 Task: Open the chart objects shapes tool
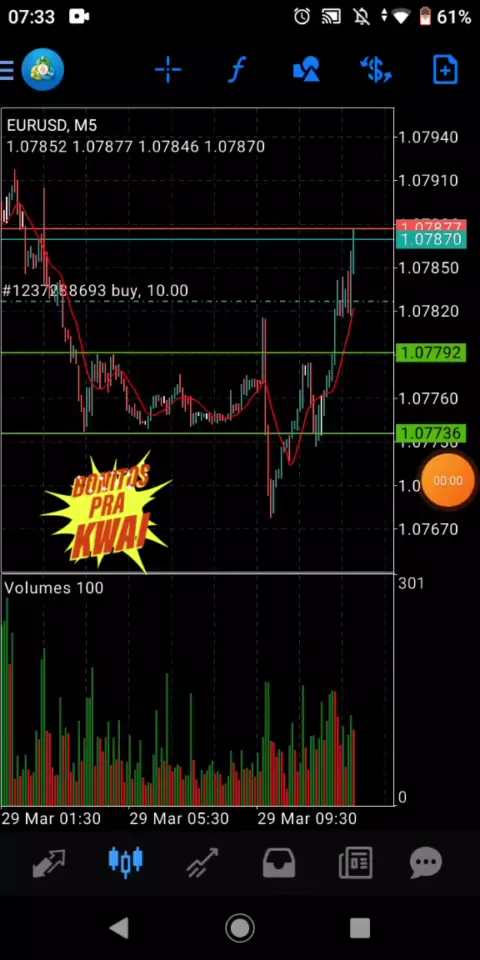[307, 70]
